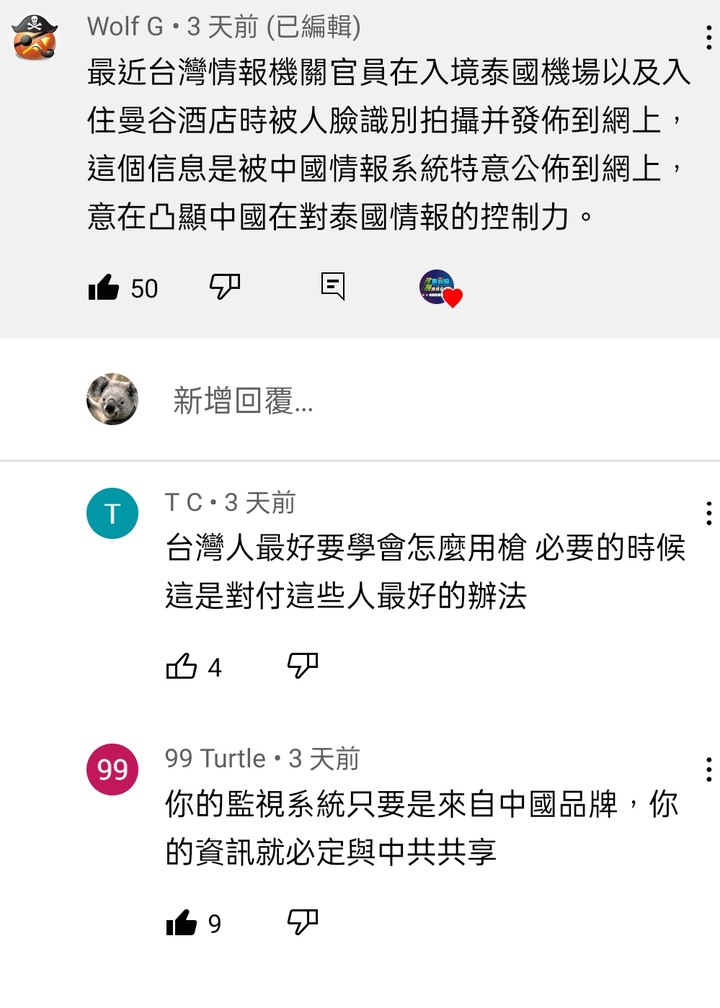Viewport: 720px width, 1008px height.
Task: Open the options menu on Wolf G's comment
Action: click(x=709, y=38)
